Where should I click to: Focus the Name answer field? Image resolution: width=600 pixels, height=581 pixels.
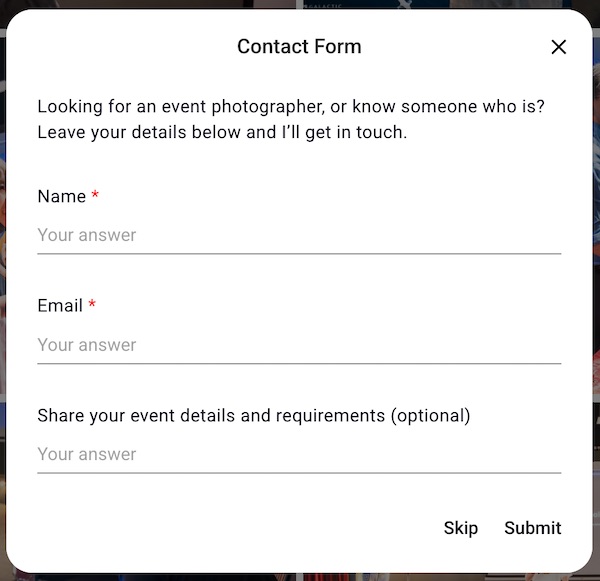coord(298,236)
